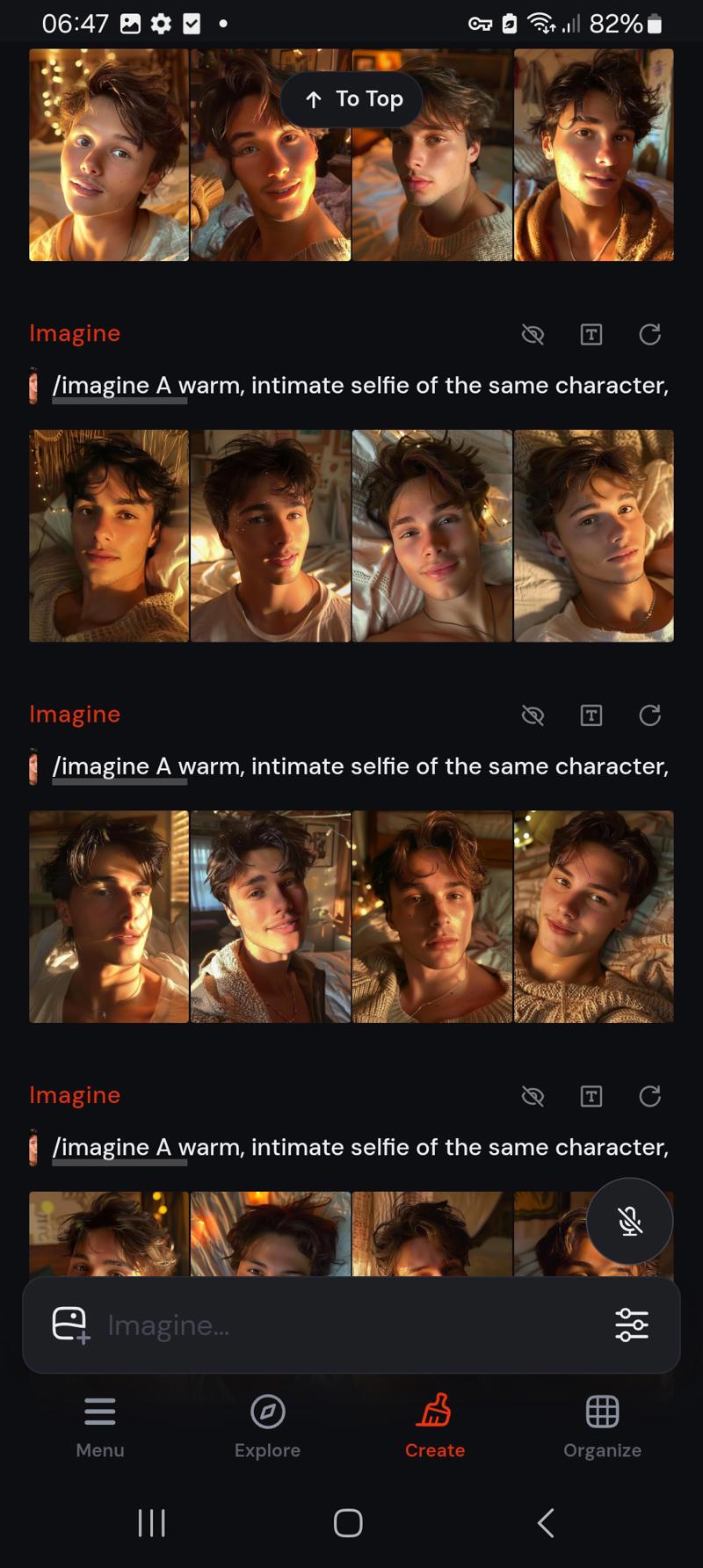
Task: Show prompt text for the first Imagine job
Action: click(591, 334)
